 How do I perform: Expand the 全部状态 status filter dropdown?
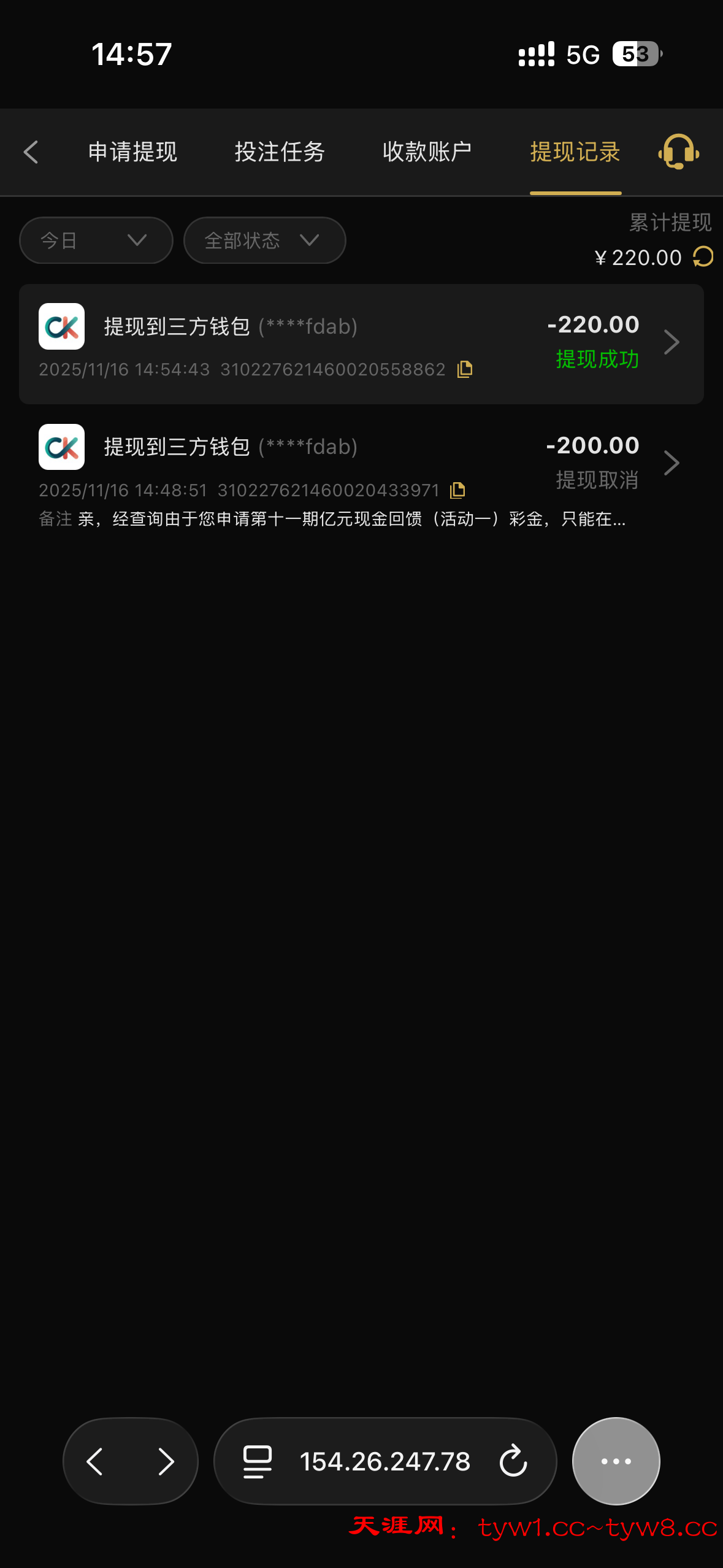[x=264, y=240]
